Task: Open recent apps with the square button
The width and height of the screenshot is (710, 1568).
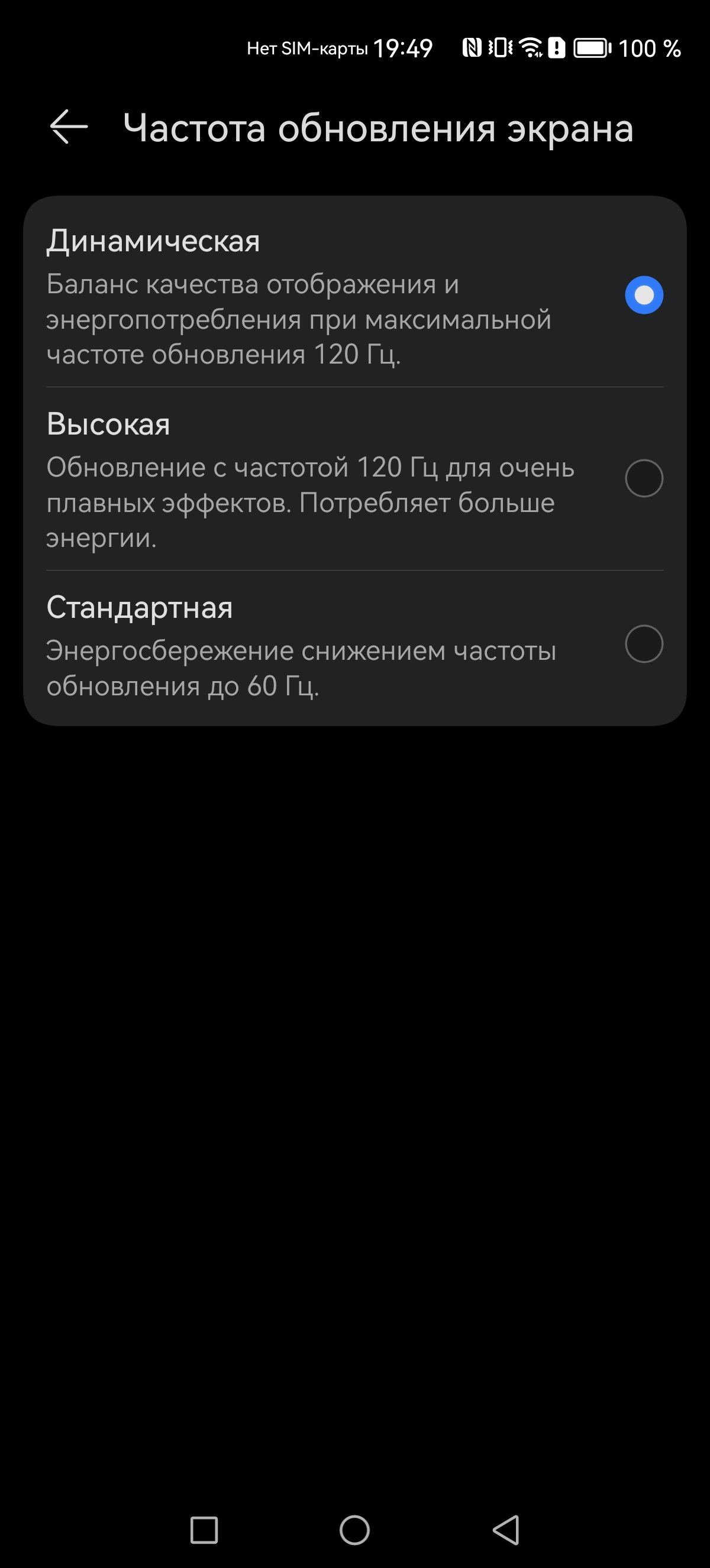Action: click(x=204, y=1530)
